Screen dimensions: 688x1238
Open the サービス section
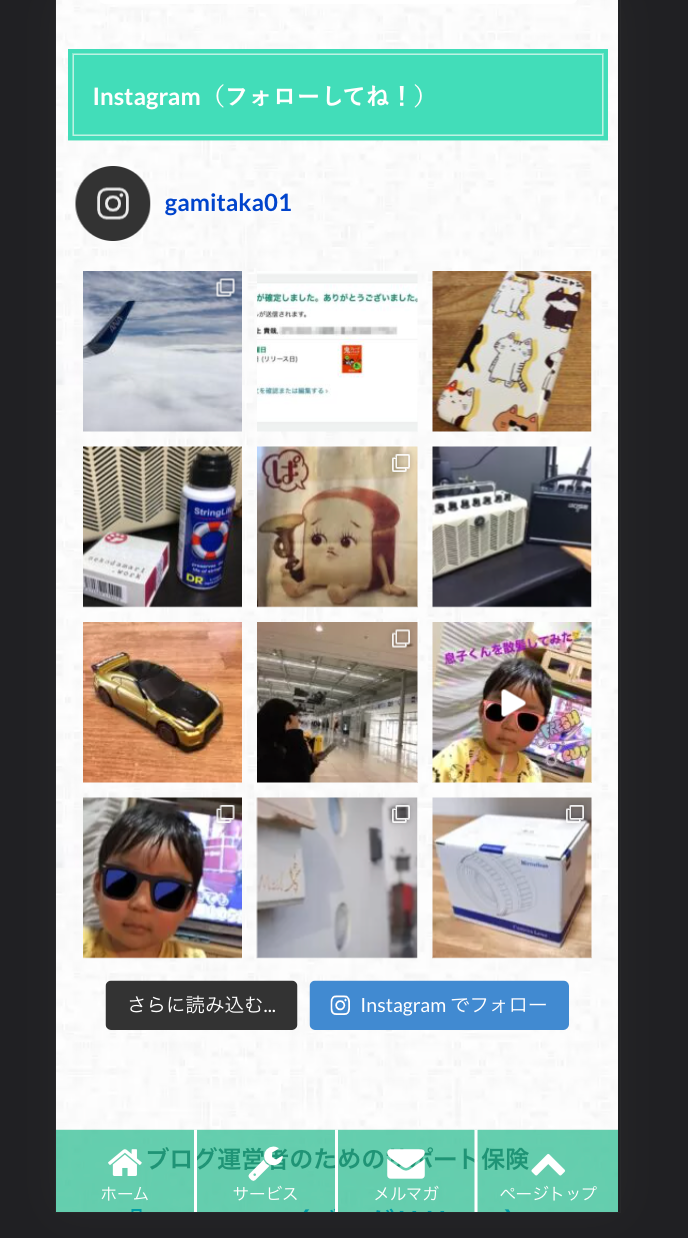[x=266, y=1174]
